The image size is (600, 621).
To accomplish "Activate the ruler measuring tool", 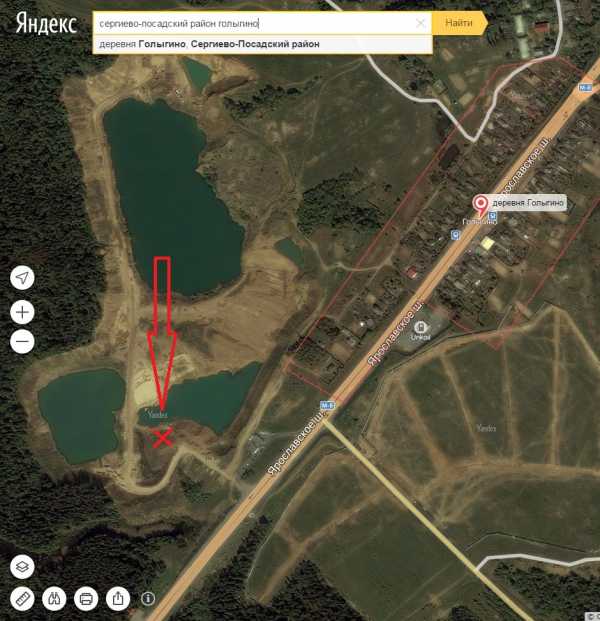I will click(x=23, y=598).
